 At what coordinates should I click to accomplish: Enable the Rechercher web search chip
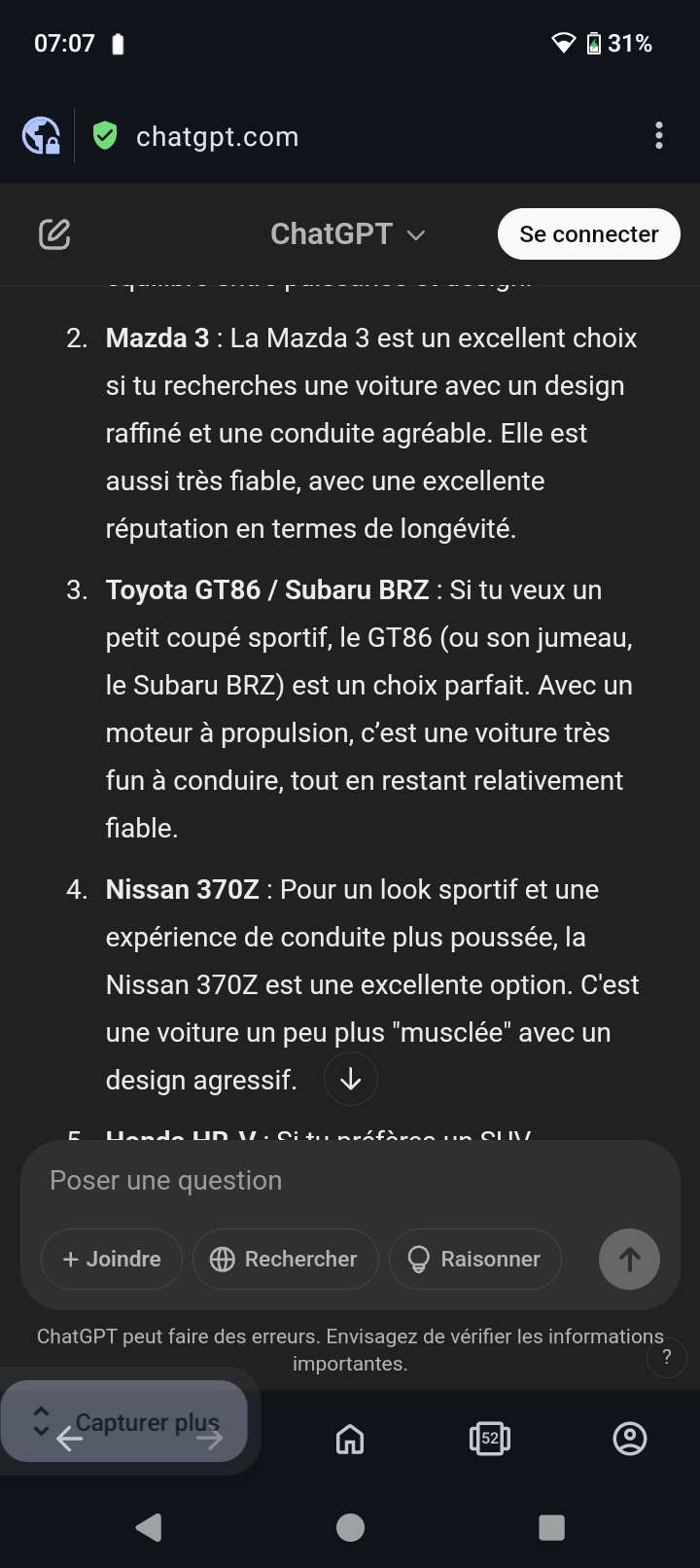(285, 1259)
